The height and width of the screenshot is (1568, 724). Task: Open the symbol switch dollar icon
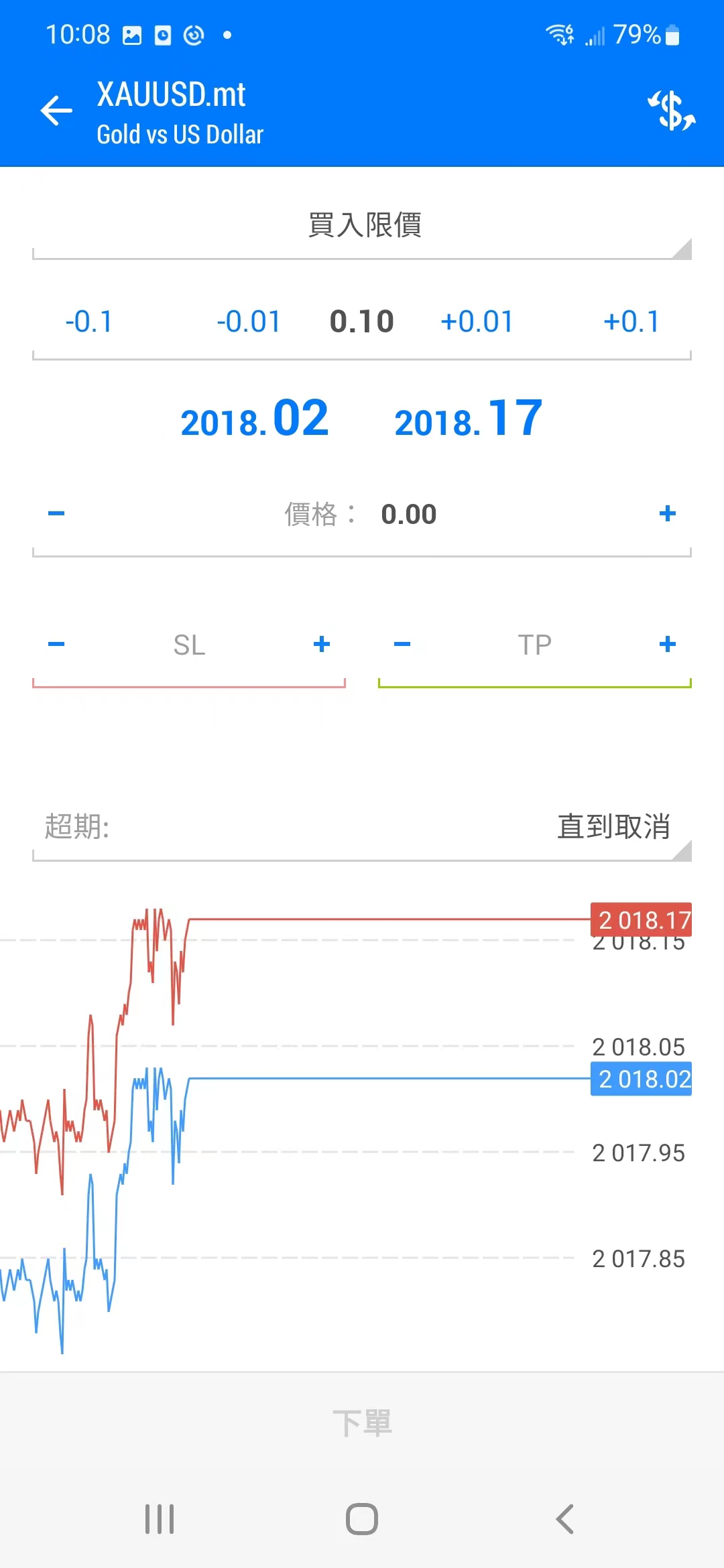pos(671,111)
